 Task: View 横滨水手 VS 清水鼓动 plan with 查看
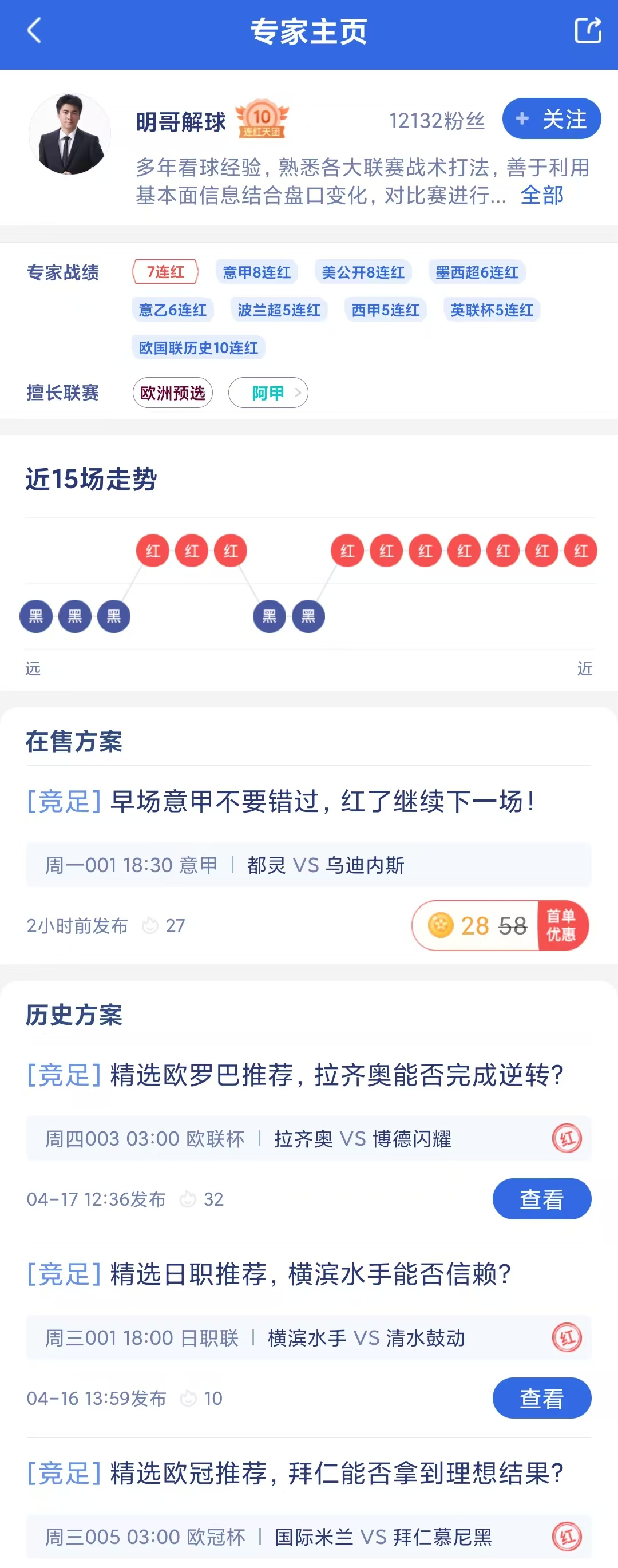[x=541, y=1397]
